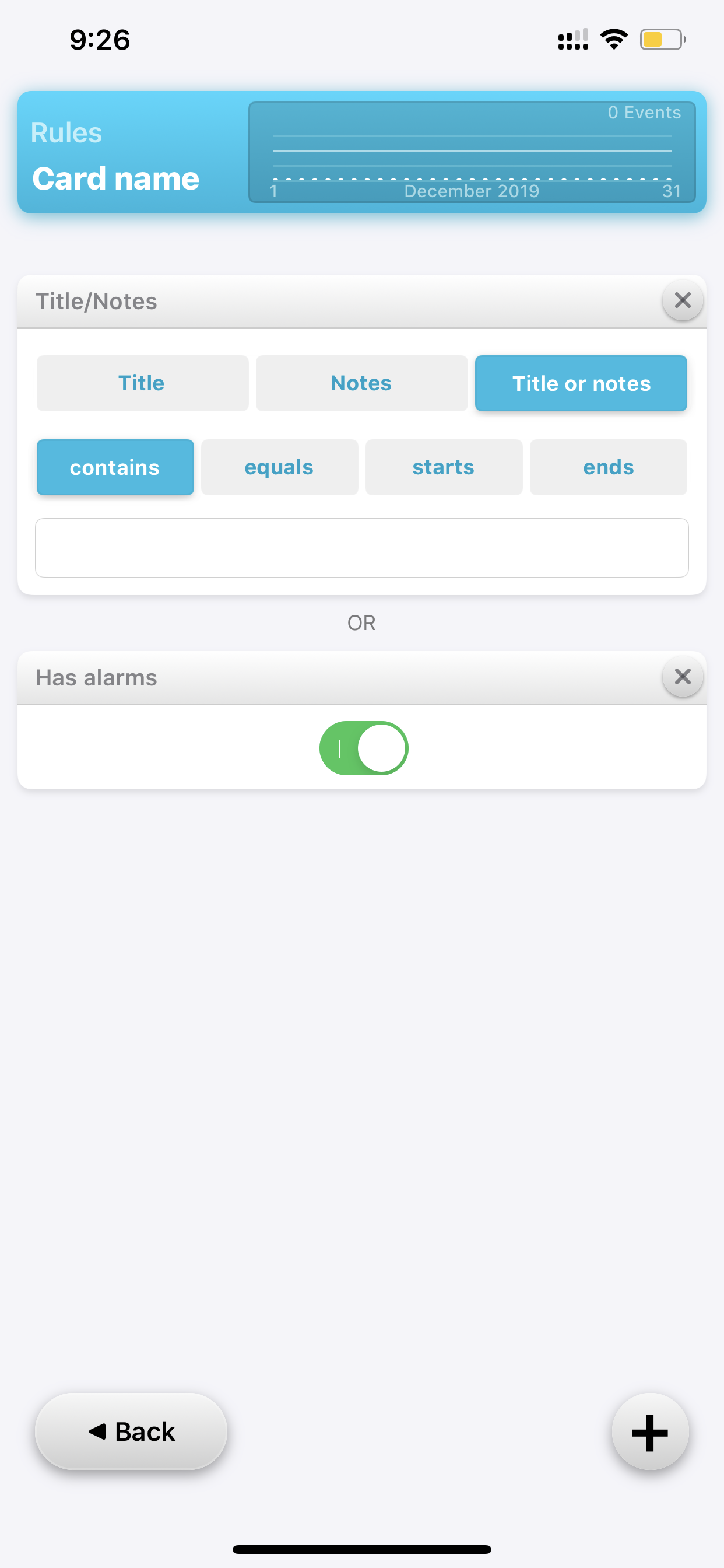This screenshot has width=724, height=1568.
Task: Set the match type to starts
Action: (x=444, y=467)
